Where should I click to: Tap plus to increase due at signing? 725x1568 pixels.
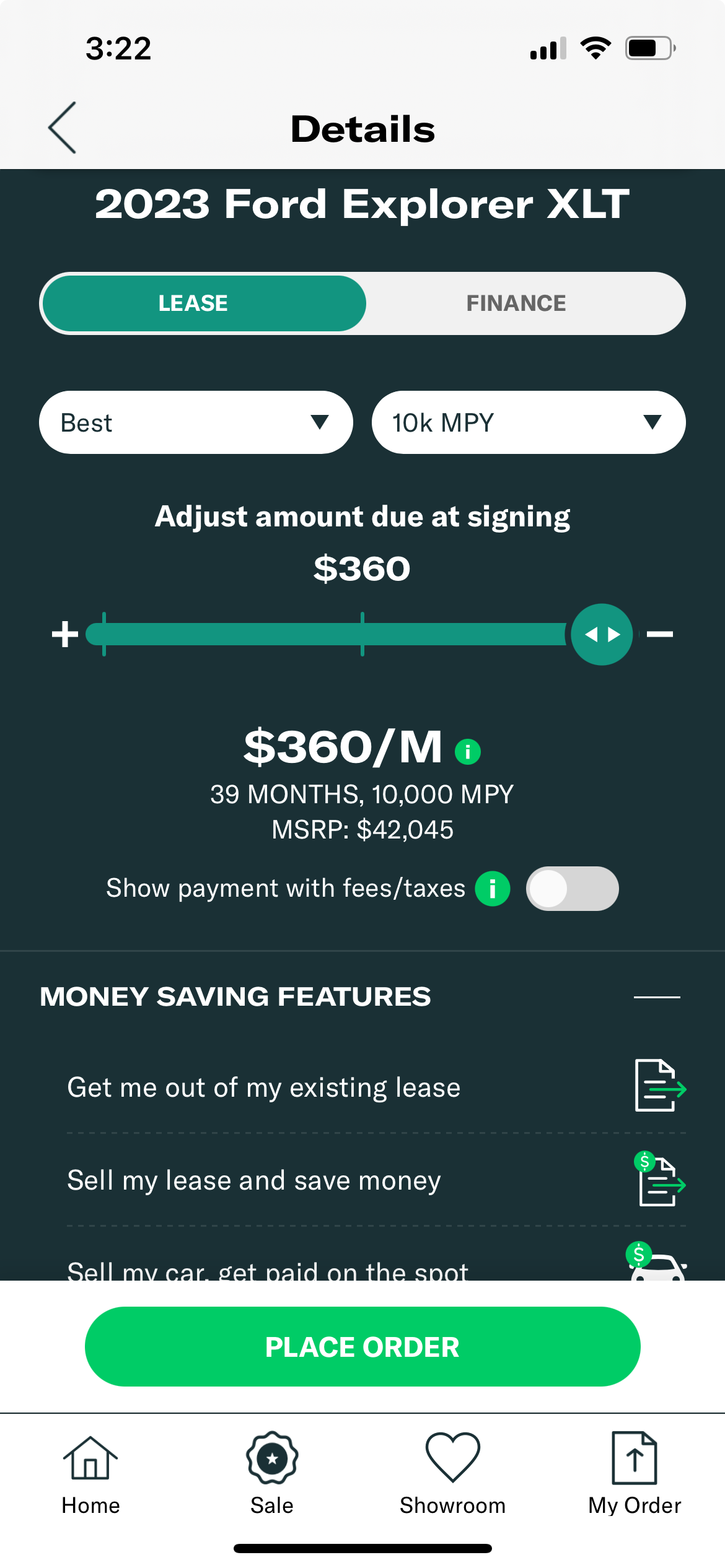tap(65, 634)
